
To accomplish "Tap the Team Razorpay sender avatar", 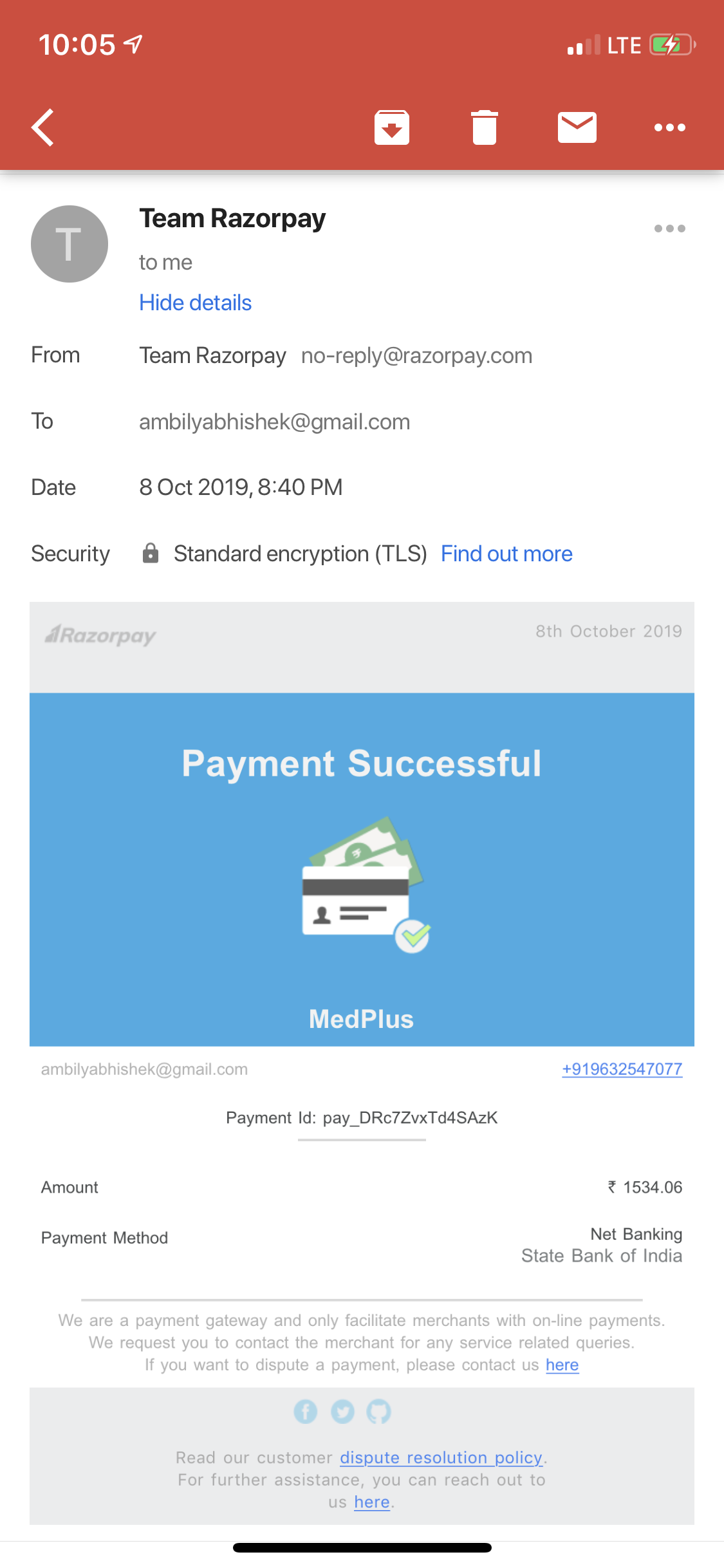I will coord(70,244).
